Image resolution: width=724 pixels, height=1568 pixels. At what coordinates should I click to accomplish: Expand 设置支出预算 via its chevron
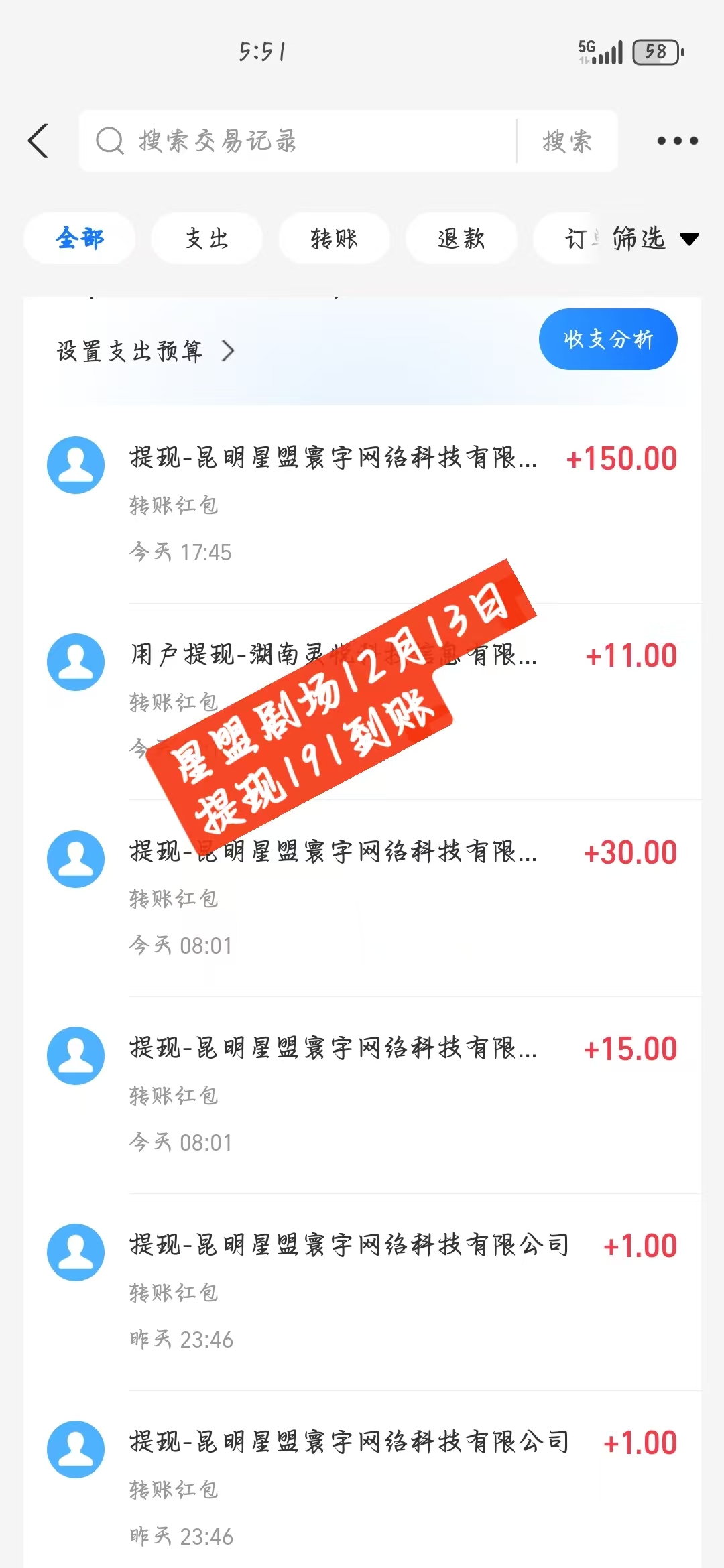coord(228,350)
